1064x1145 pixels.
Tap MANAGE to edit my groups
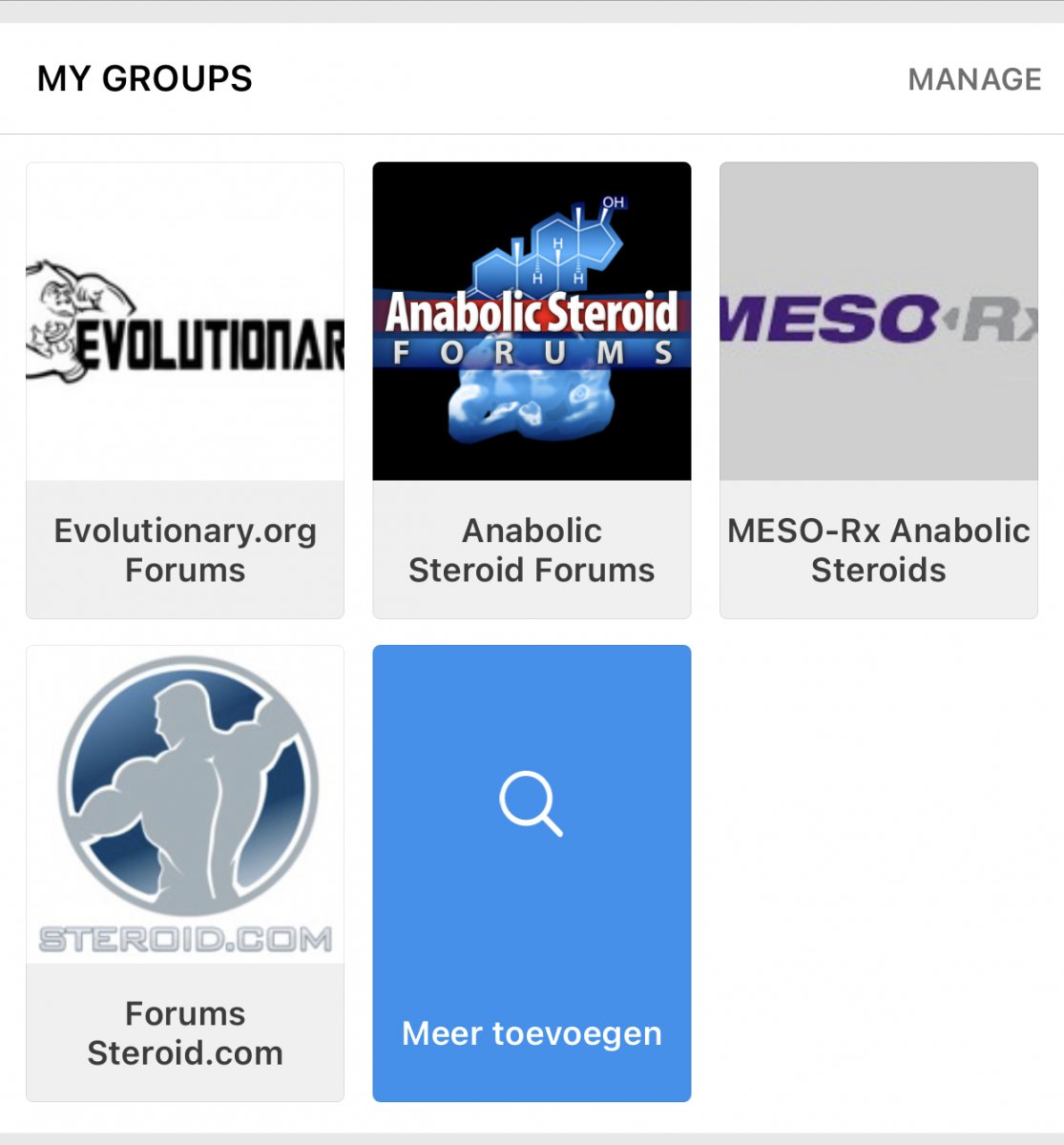point(973,79)
